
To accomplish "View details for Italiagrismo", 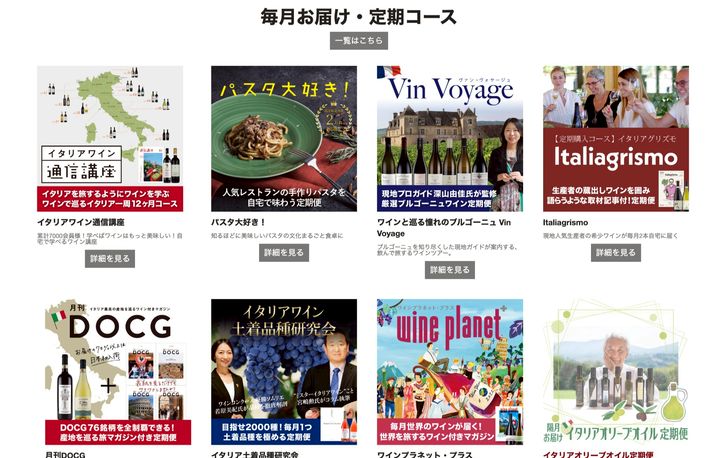I will pos(616,253).
